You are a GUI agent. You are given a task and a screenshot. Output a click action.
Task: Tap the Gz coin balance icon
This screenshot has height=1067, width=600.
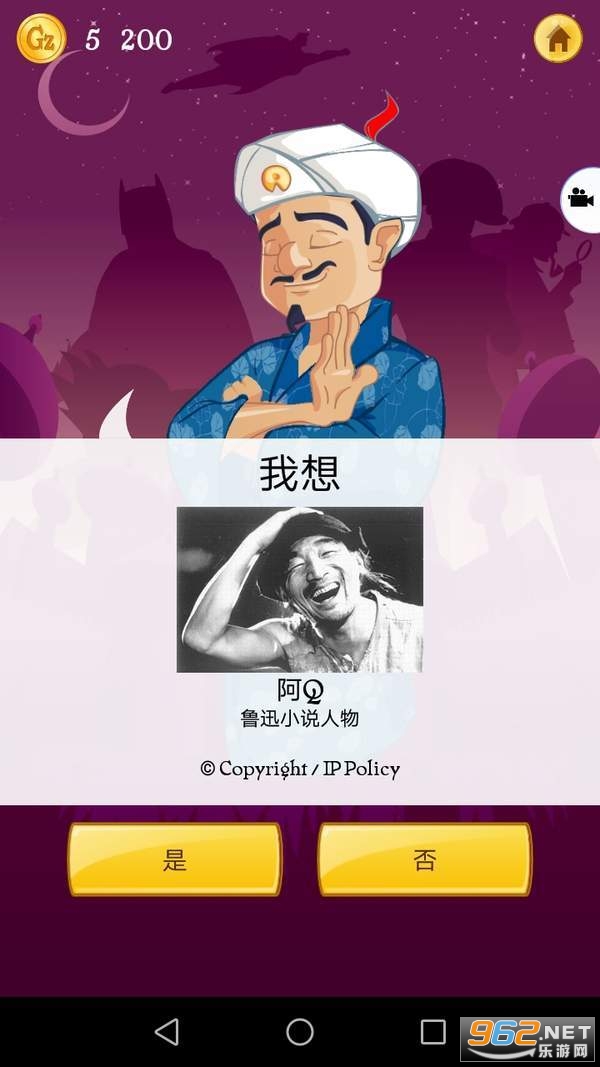pyautogui.click(x=40, y=40)
